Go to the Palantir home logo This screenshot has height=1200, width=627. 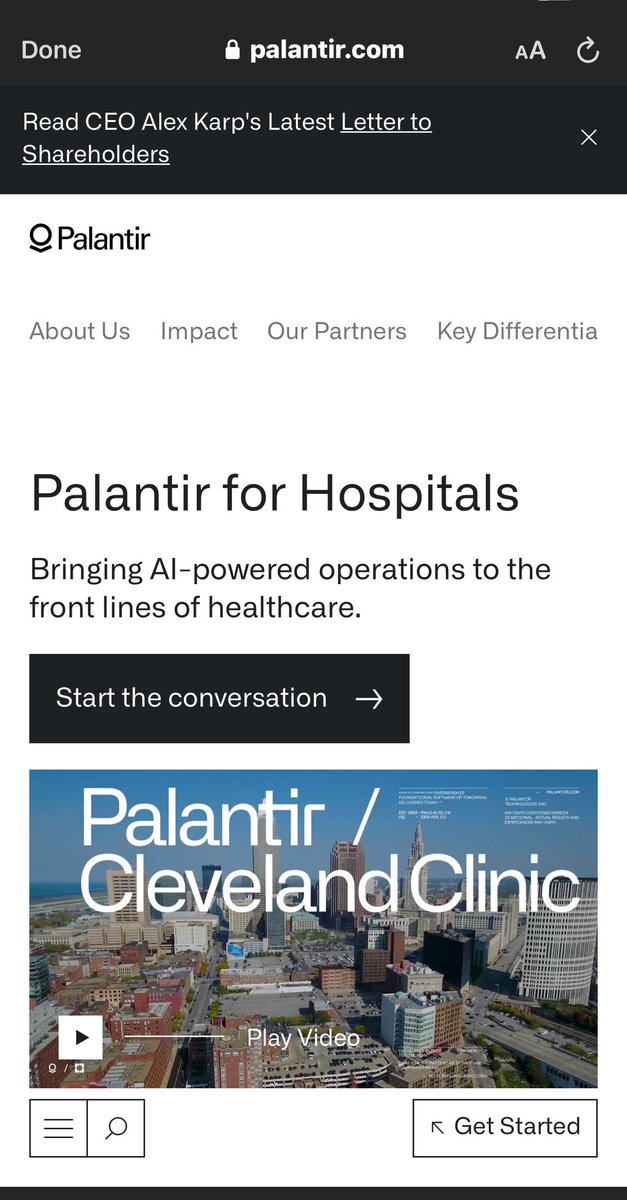[90, 239]
